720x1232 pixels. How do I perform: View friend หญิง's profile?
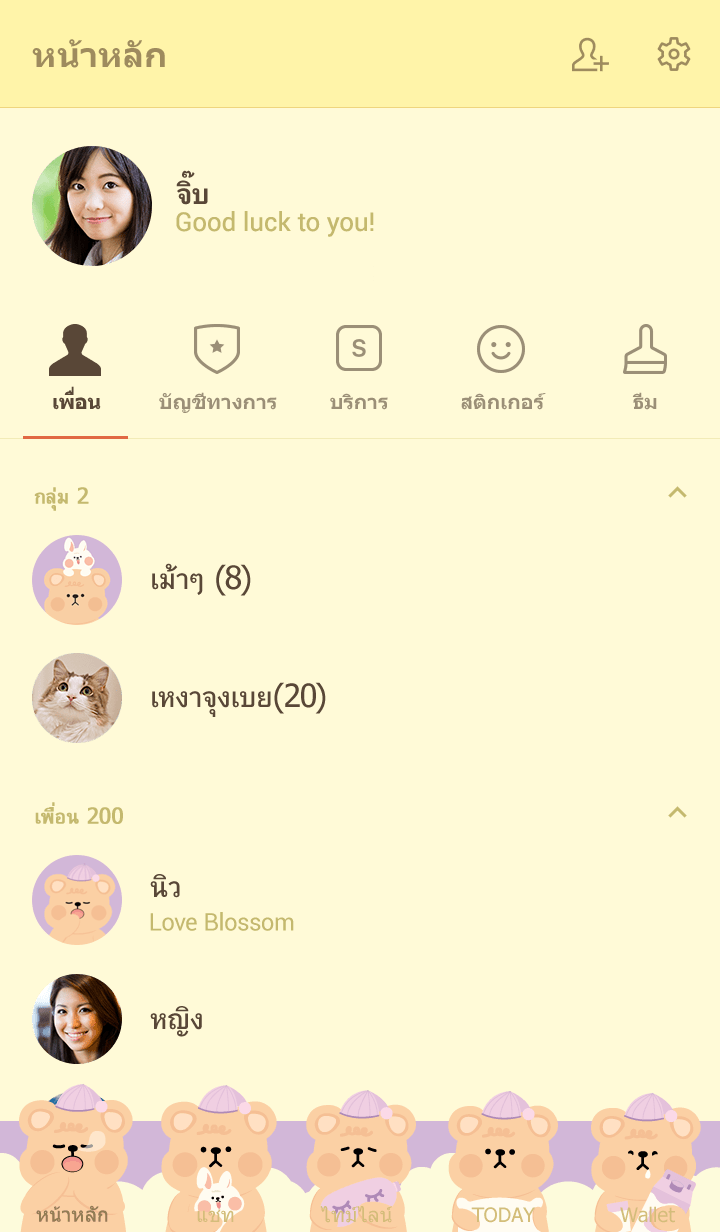[x=176, y=1019]
